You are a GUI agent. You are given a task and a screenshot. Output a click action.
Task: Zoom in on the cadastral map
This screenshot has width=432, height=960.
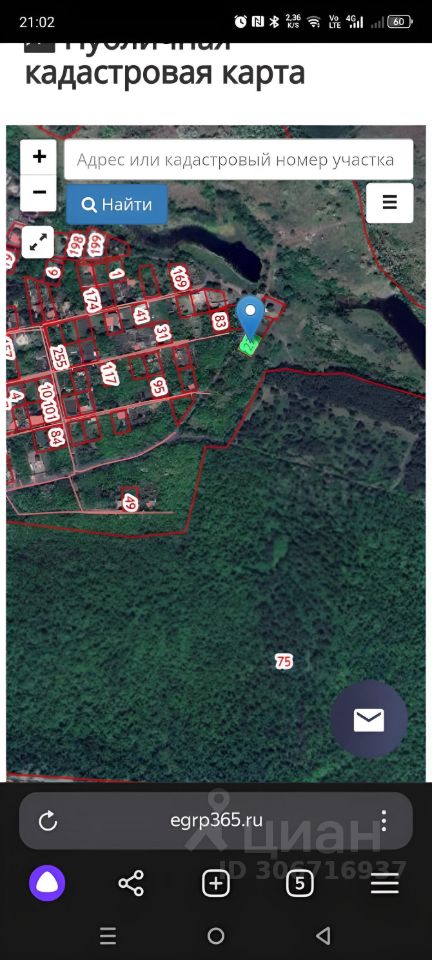39,157
